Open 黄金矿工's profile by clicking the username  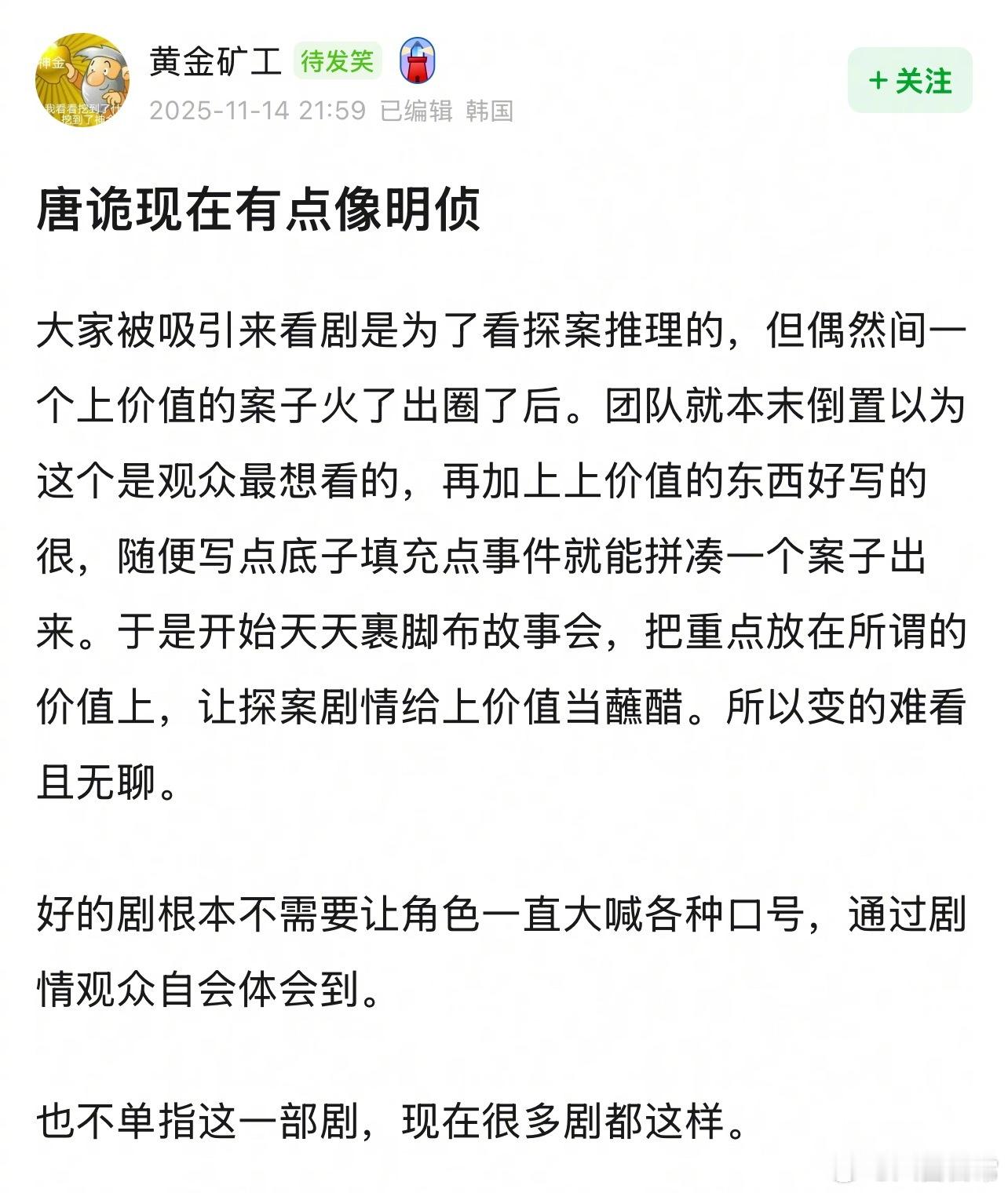[x=215, y=60]
